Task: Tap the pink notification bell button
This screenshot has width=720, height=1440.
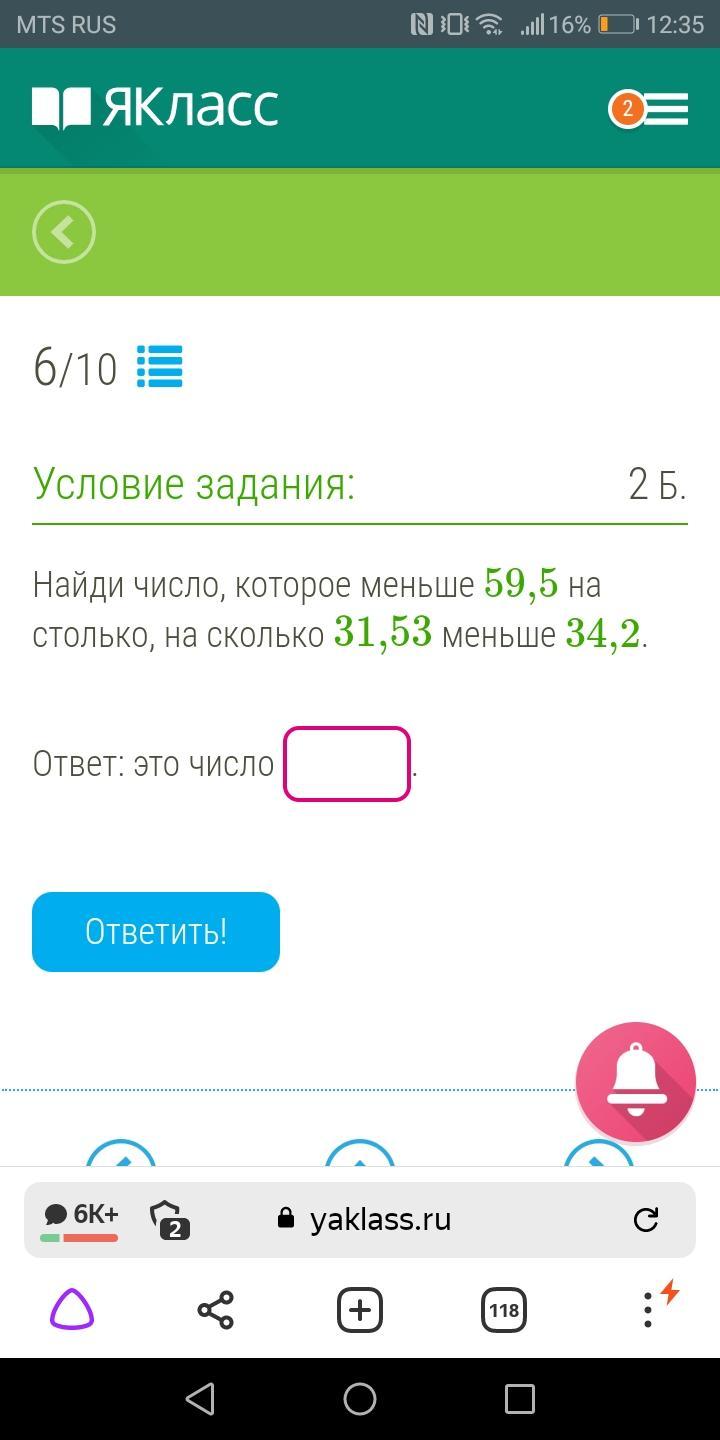Action: 636,1082
